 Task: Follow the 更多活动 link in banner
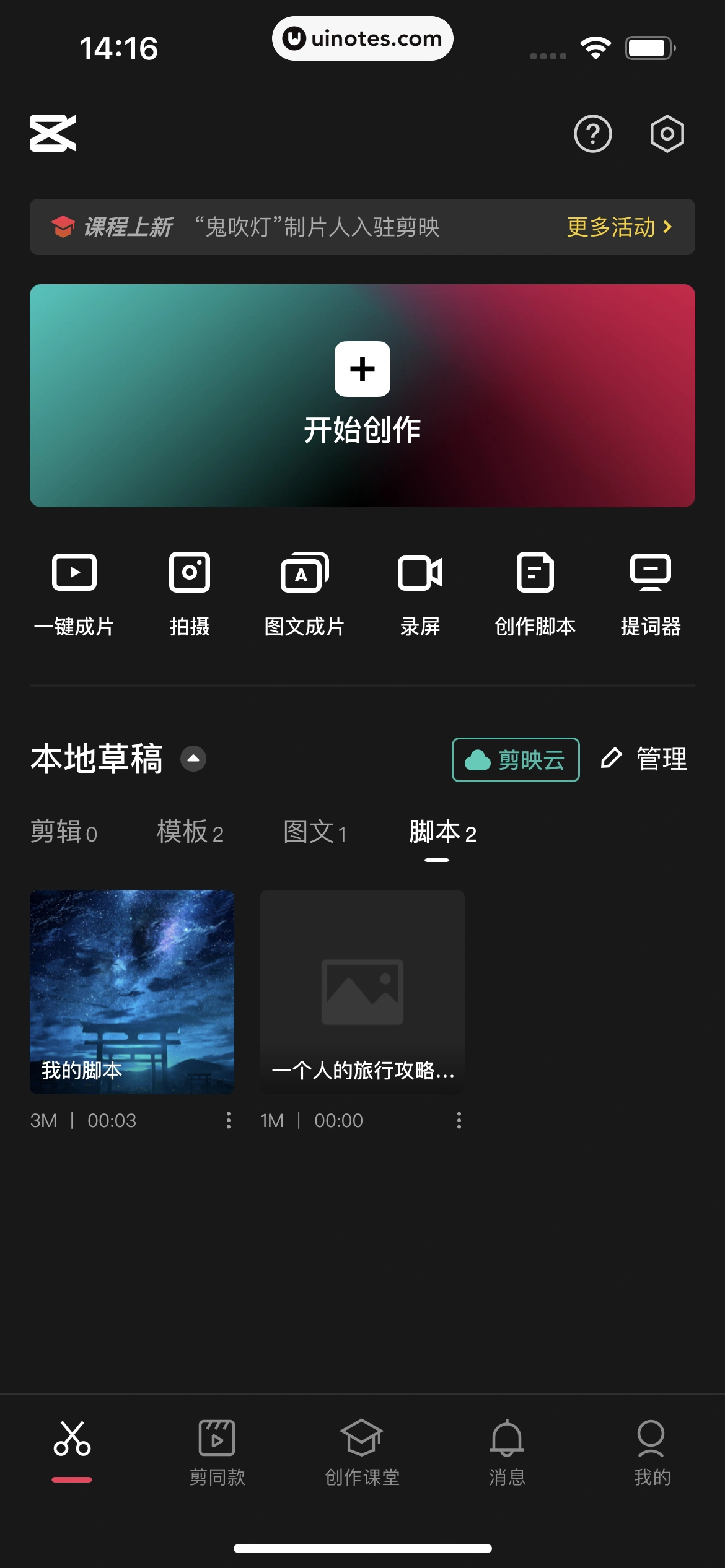coord(618,227)
